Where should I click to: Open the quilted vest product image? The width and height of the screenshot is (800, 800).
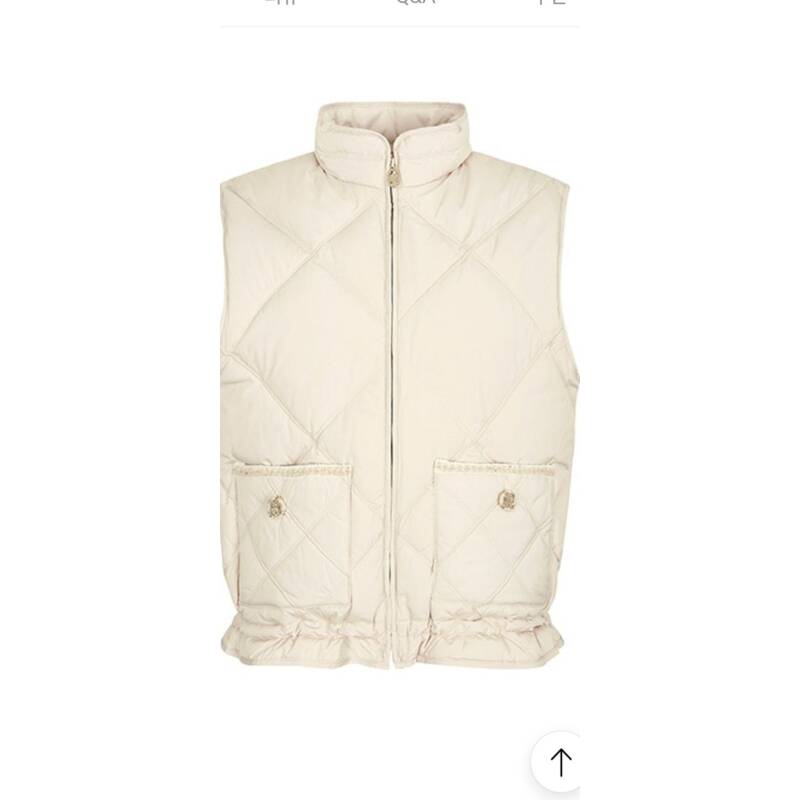pyautogui.click(x=400, y=386)
